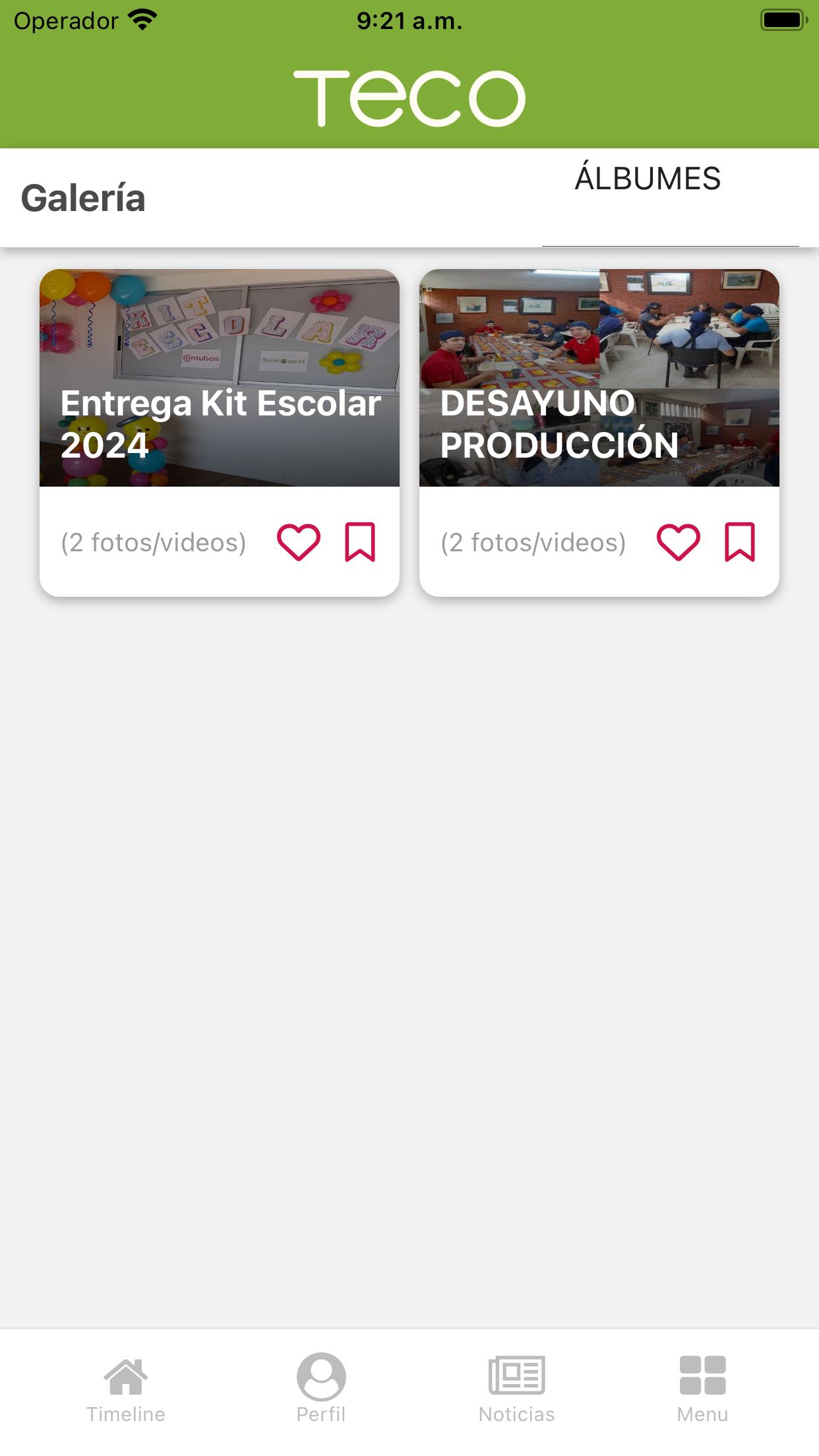Go to the Timeline tab
Viewport: 819px width, 1456px height.
tap(126, 1390)
